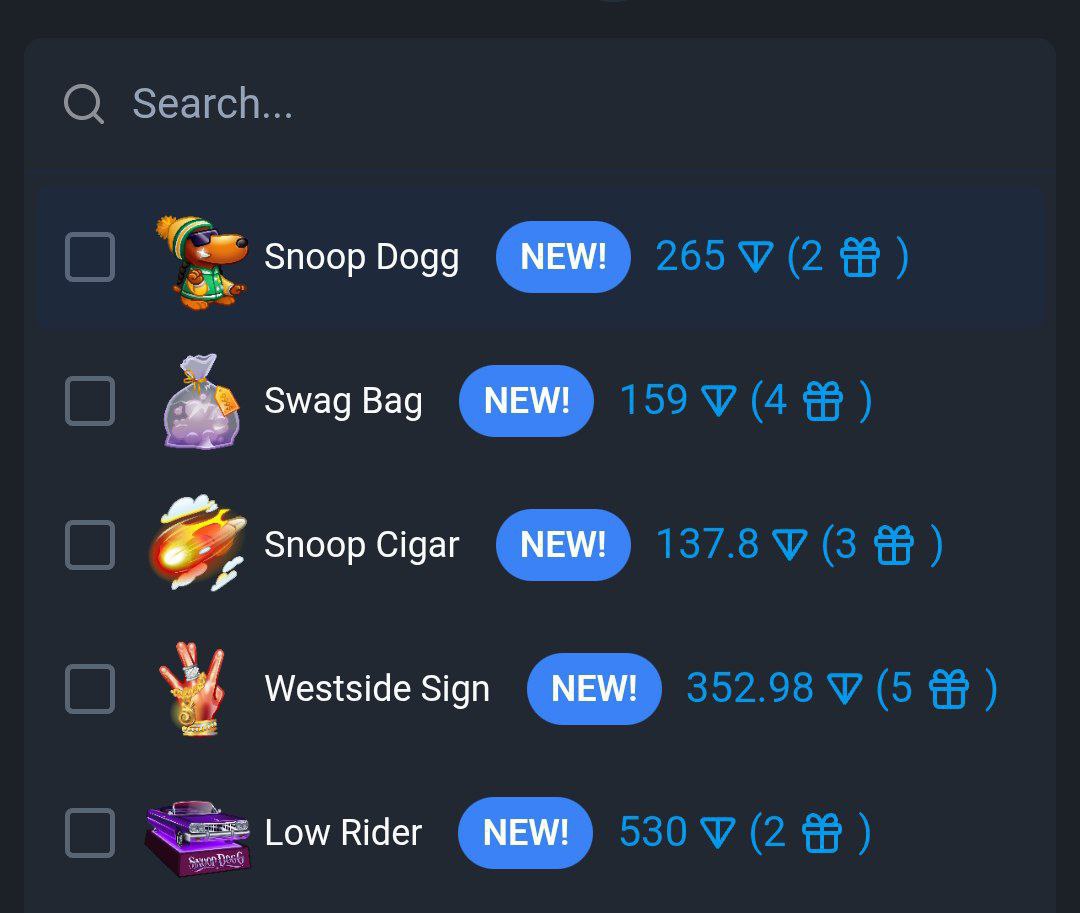
Task: Select the Swag Bag checkbox
Action: click(90, 401)
